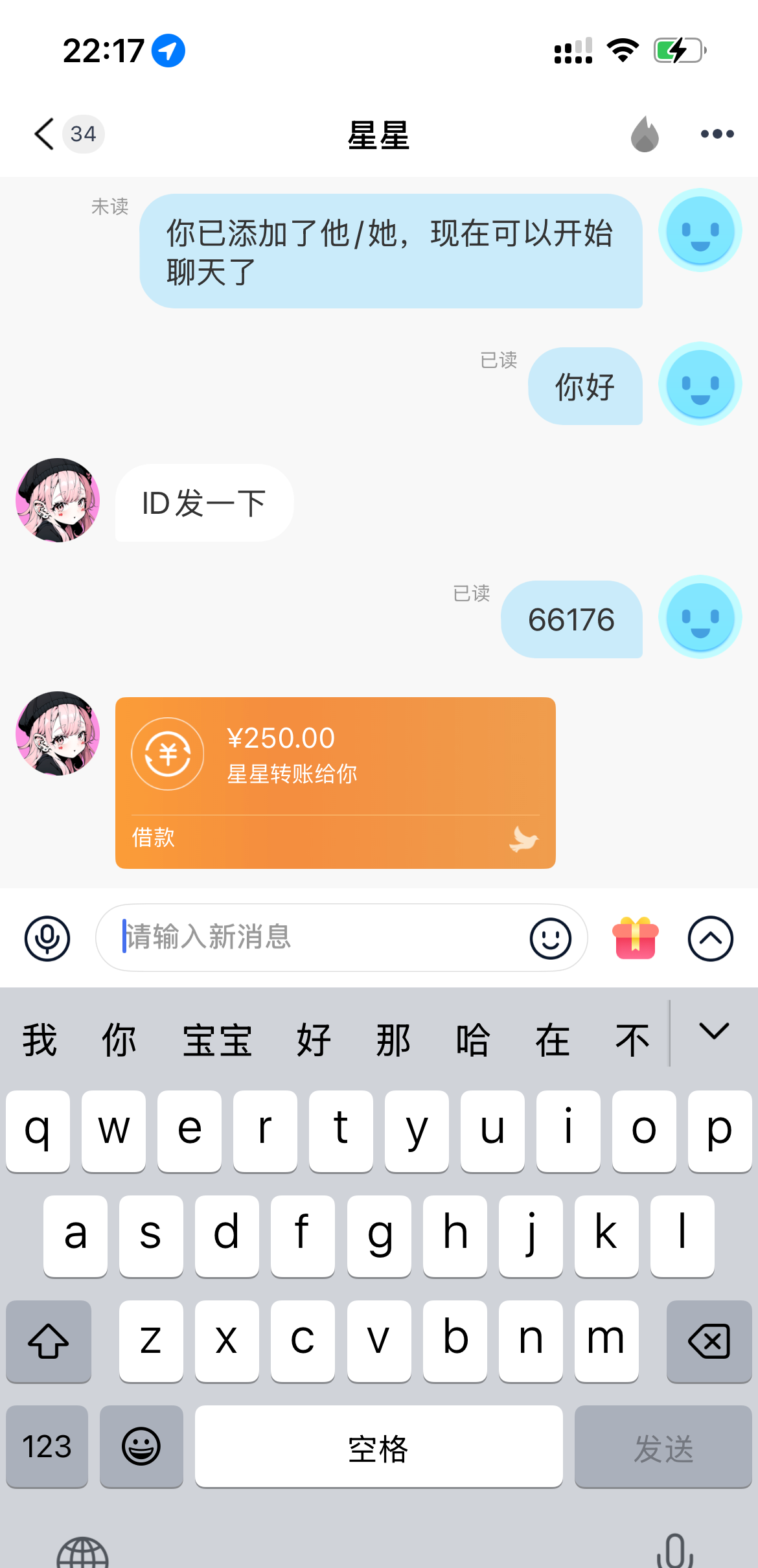Switch to voice message input
Viewport: 758px width, 1568px height.
47,938
